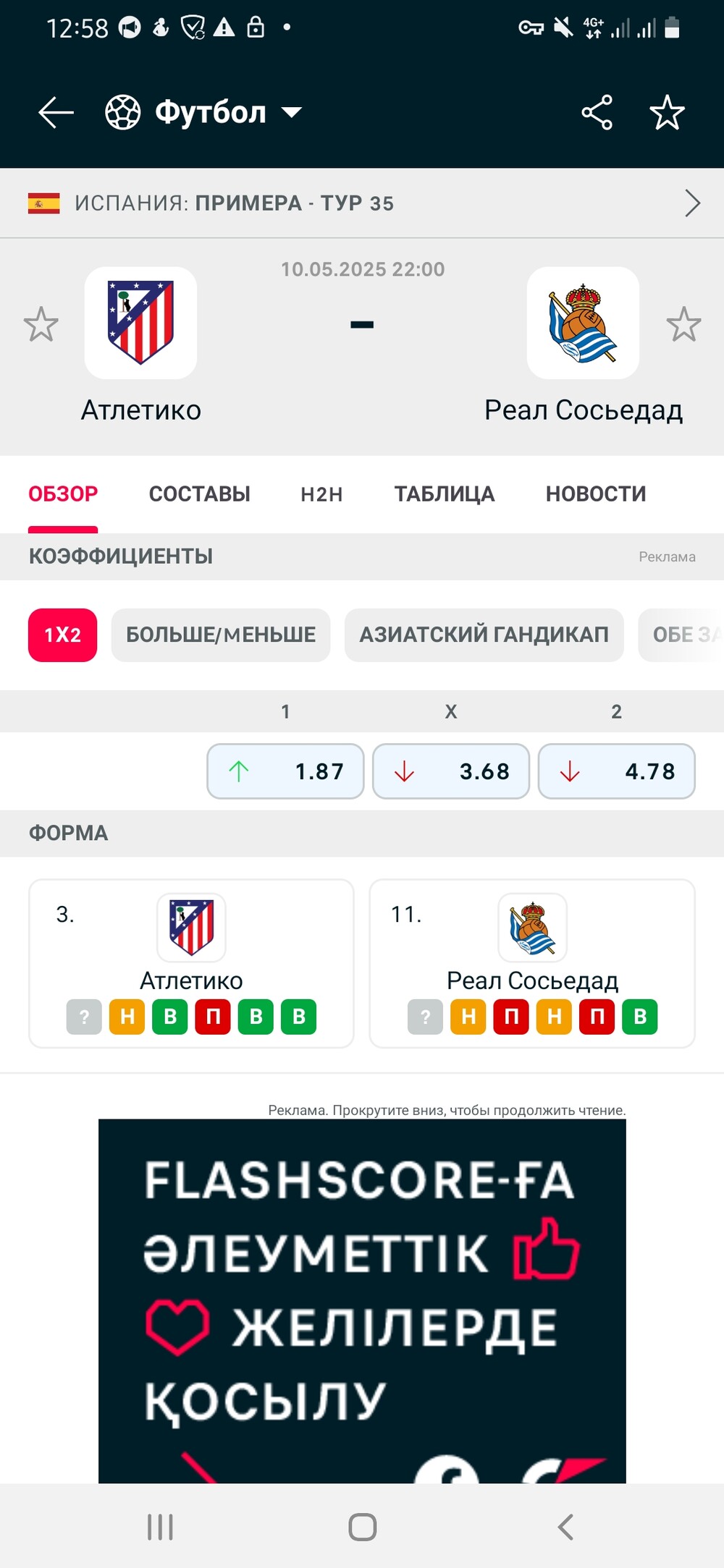Tap the 4.78 away win odds
The image size is (724, 1568).
(616, 771)
